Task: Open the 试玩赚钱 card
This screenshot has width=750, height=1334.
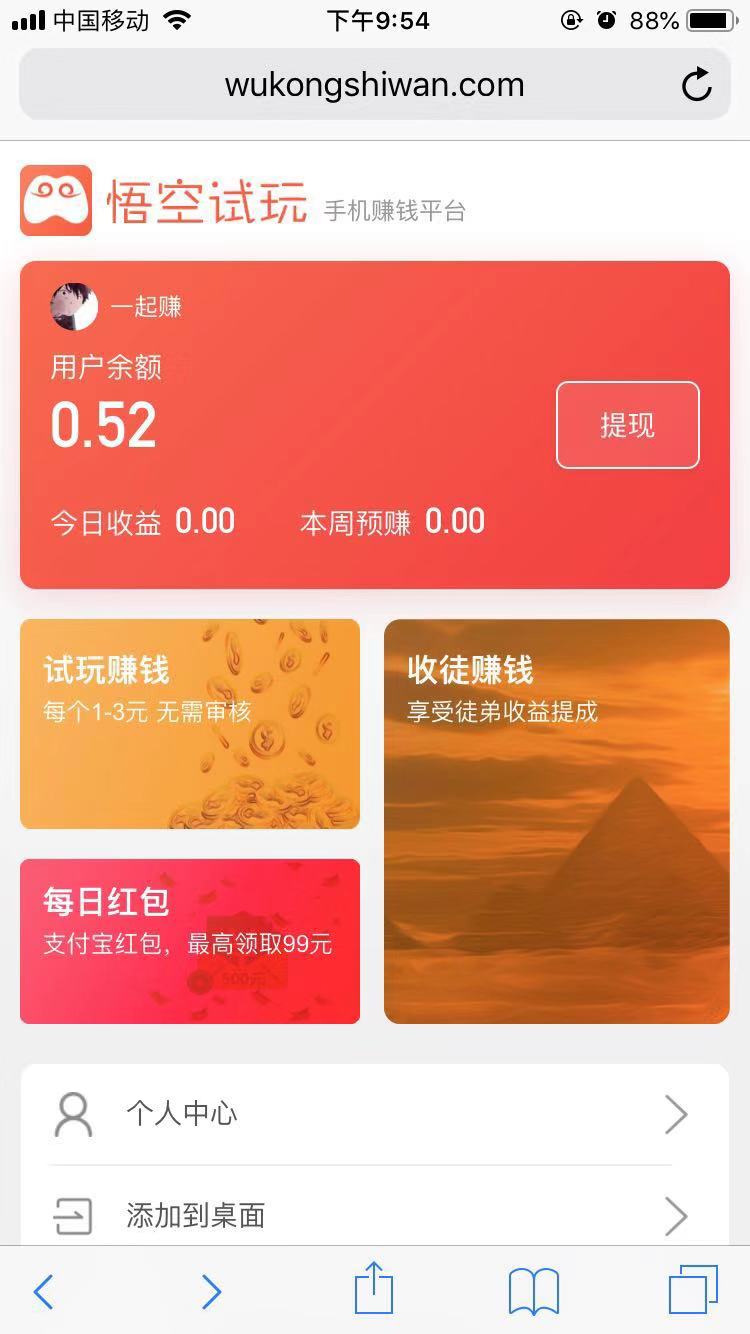Action: 190,723
